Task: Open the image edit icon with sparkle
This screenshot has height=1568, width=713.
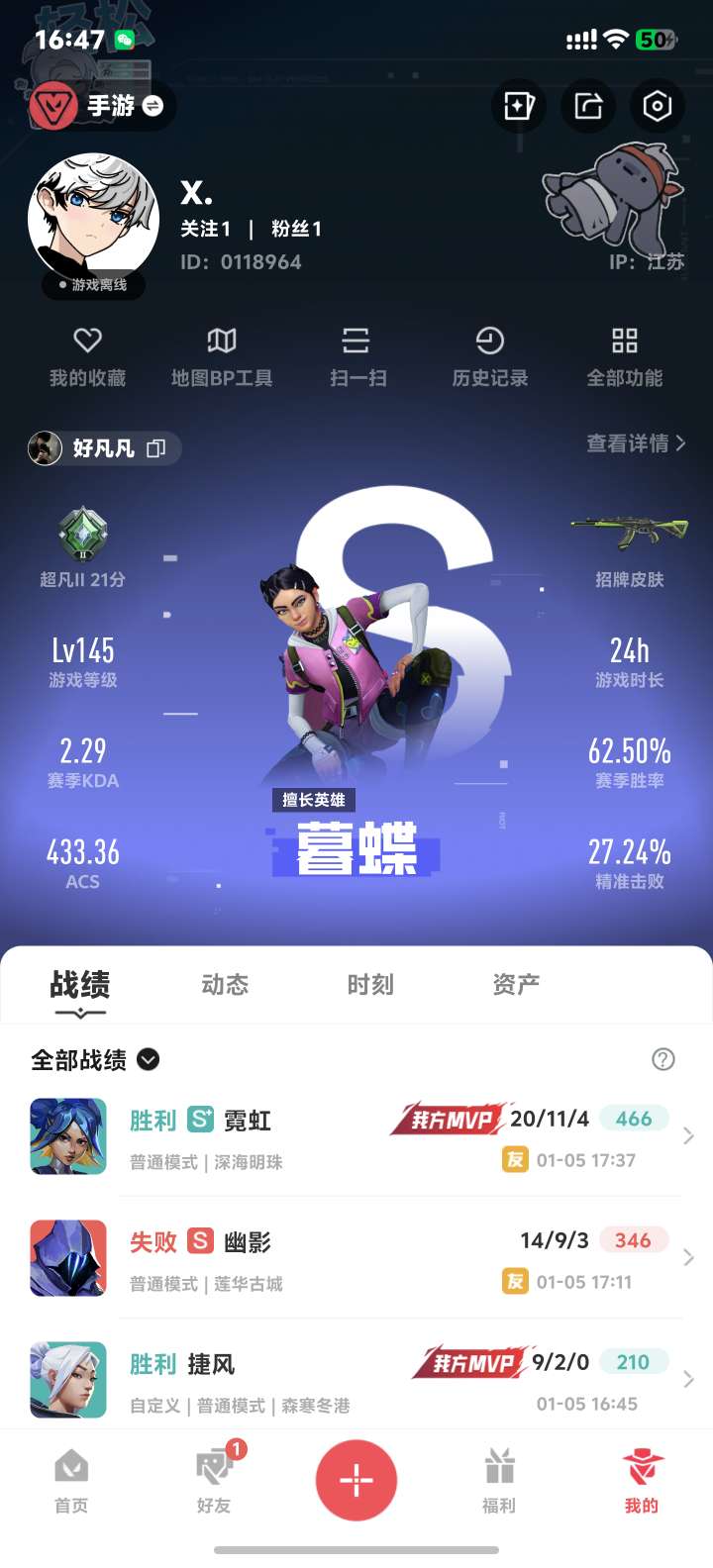Action: pos(519,106)
